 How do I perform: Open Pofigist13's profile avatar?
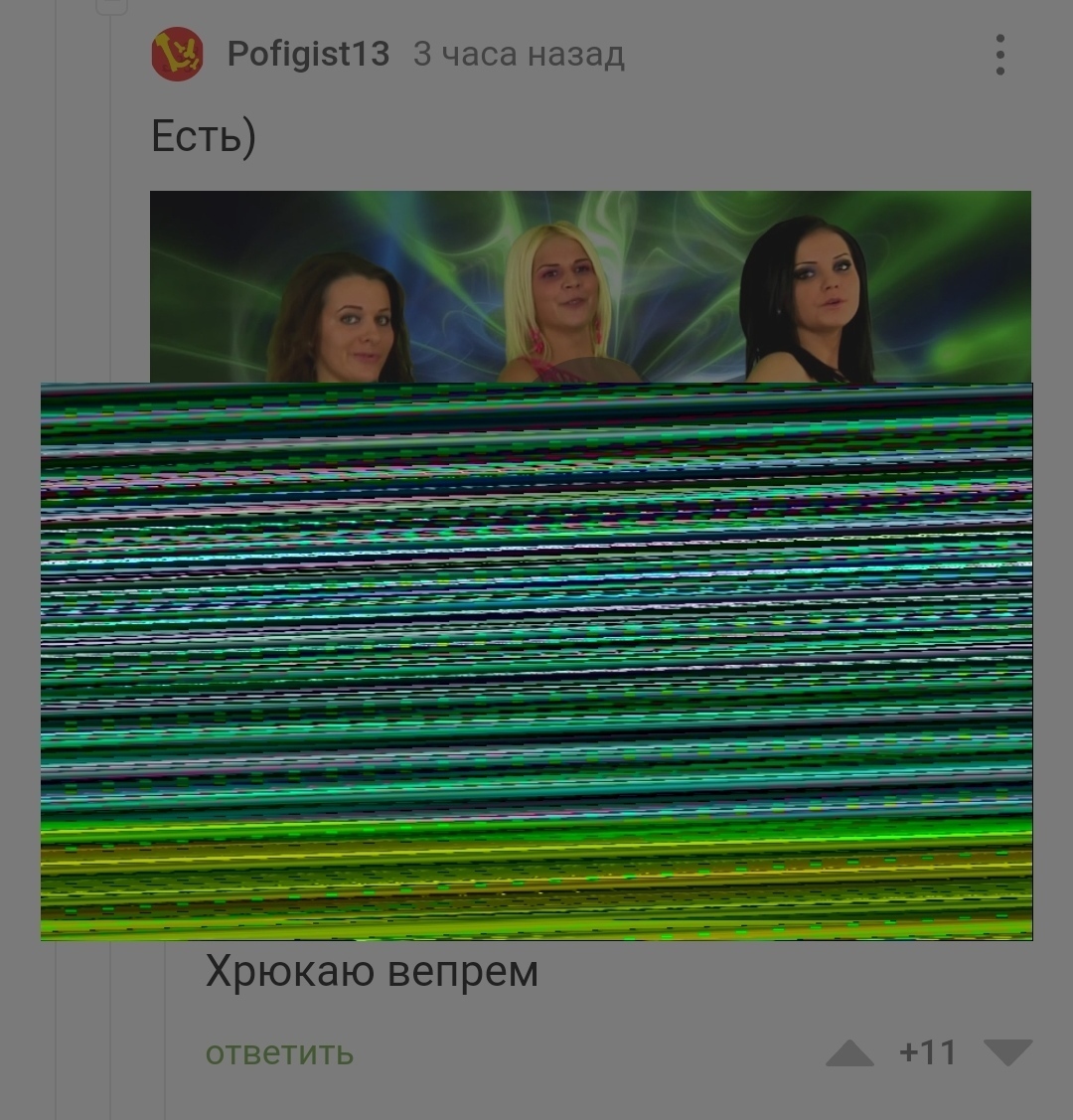pos(177,55)
